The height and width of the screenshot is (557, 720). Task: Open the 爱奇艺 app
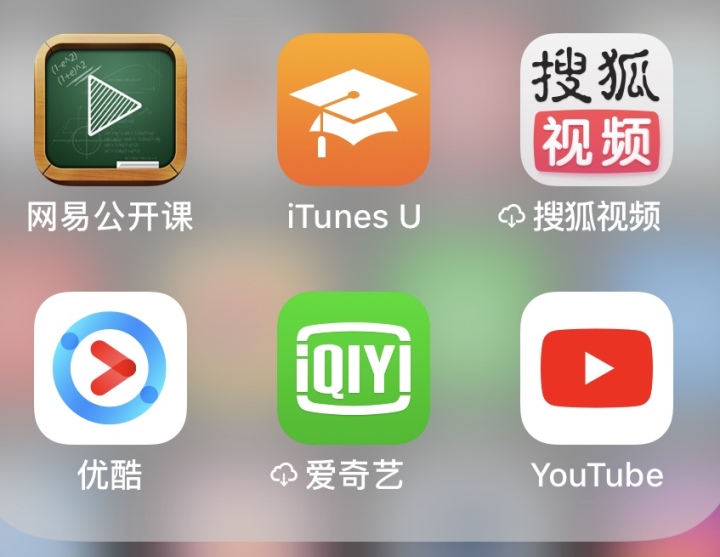pos(353,368)
